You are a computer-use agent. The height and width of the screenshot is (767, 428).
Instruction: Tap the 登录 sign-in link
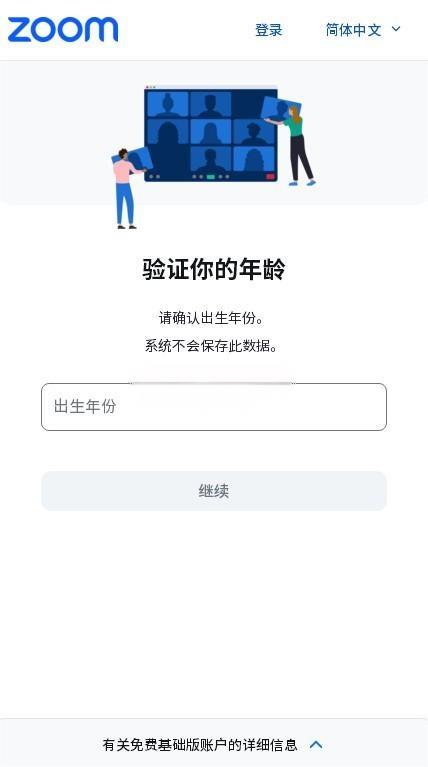pos(269,30)
